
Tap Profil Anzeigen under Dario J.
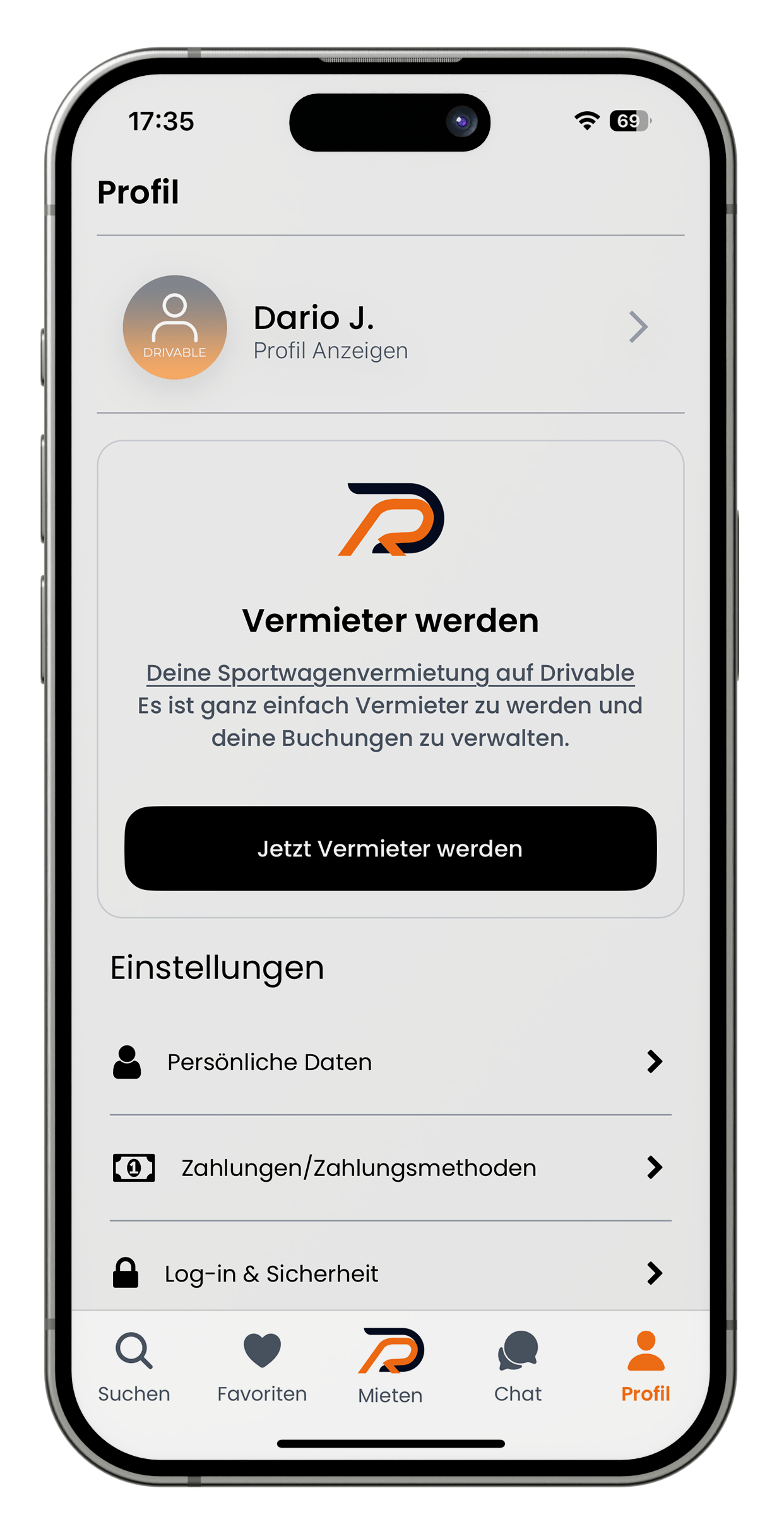pyautogui.click(x=331, y=351)
